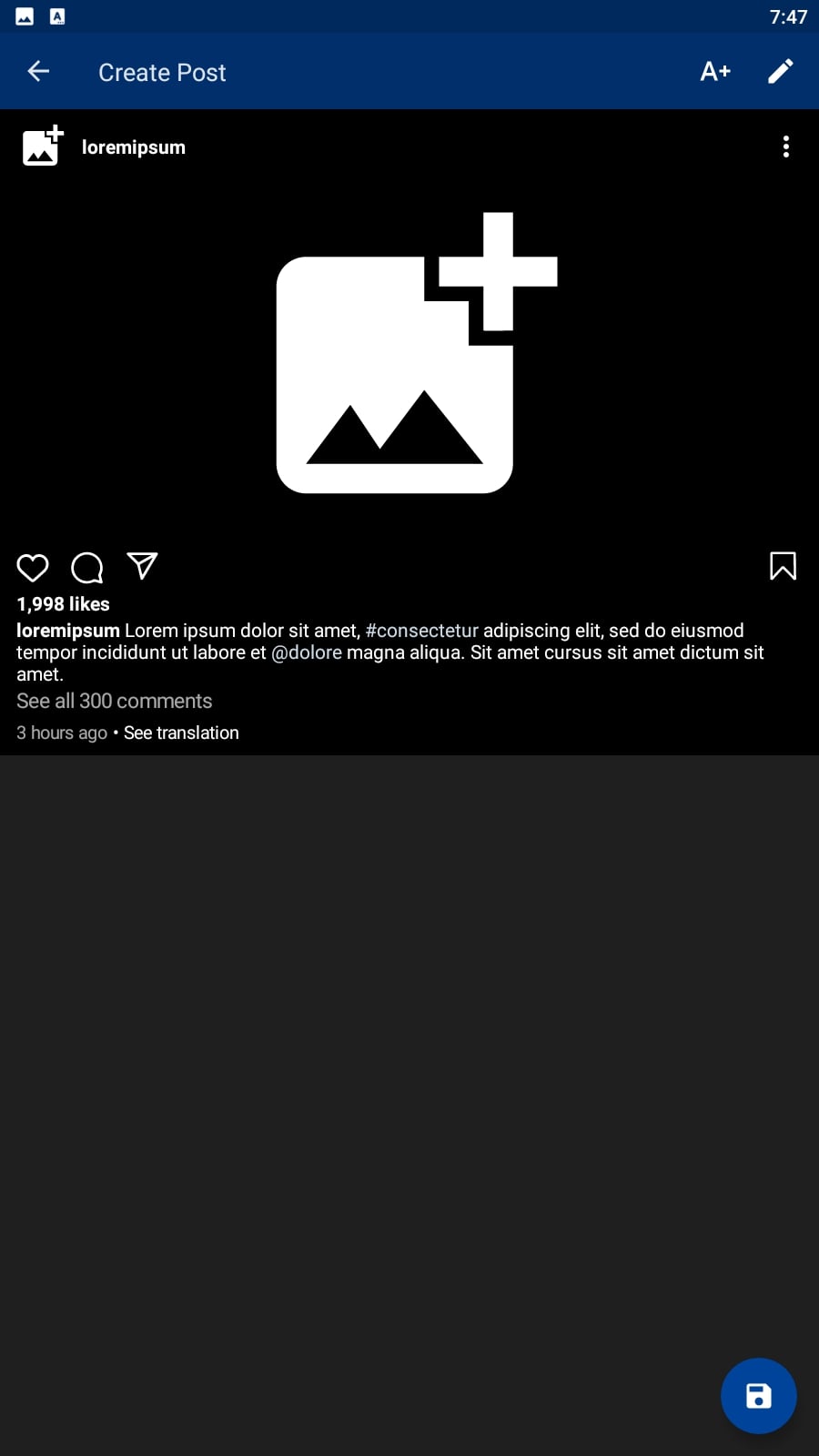Go back from Create Post
Screen dimensions: 819x1456
[x=38, y=71]
